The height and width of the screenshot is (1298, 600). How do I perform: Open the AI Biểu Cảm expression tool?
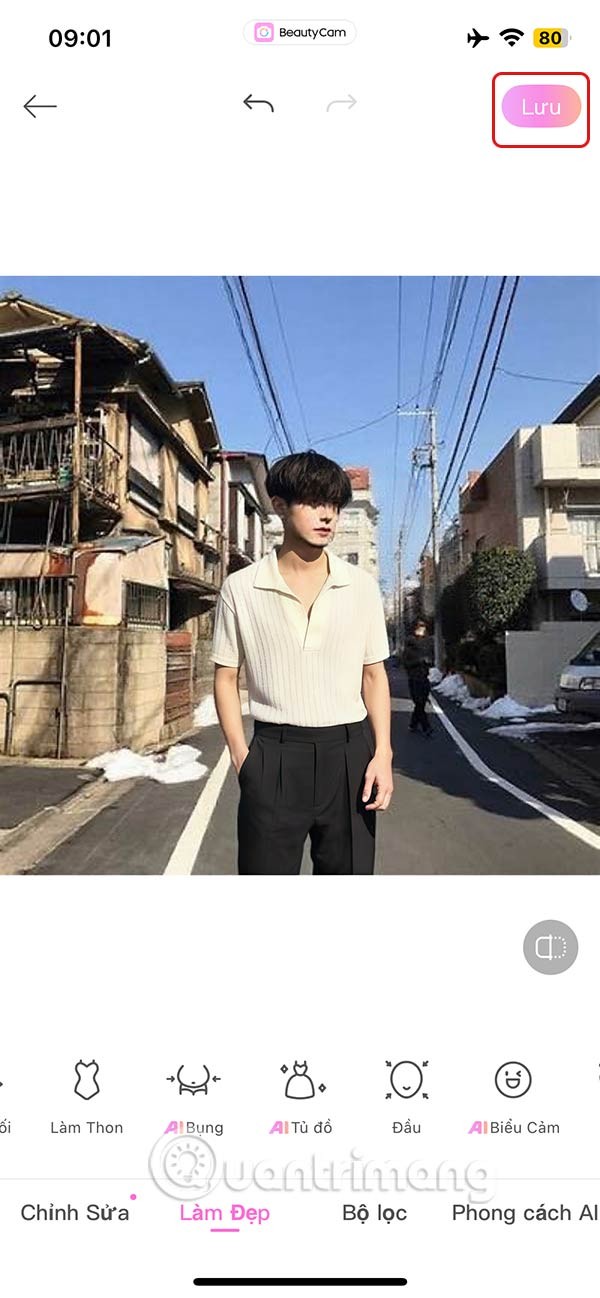click(513, 1096)
